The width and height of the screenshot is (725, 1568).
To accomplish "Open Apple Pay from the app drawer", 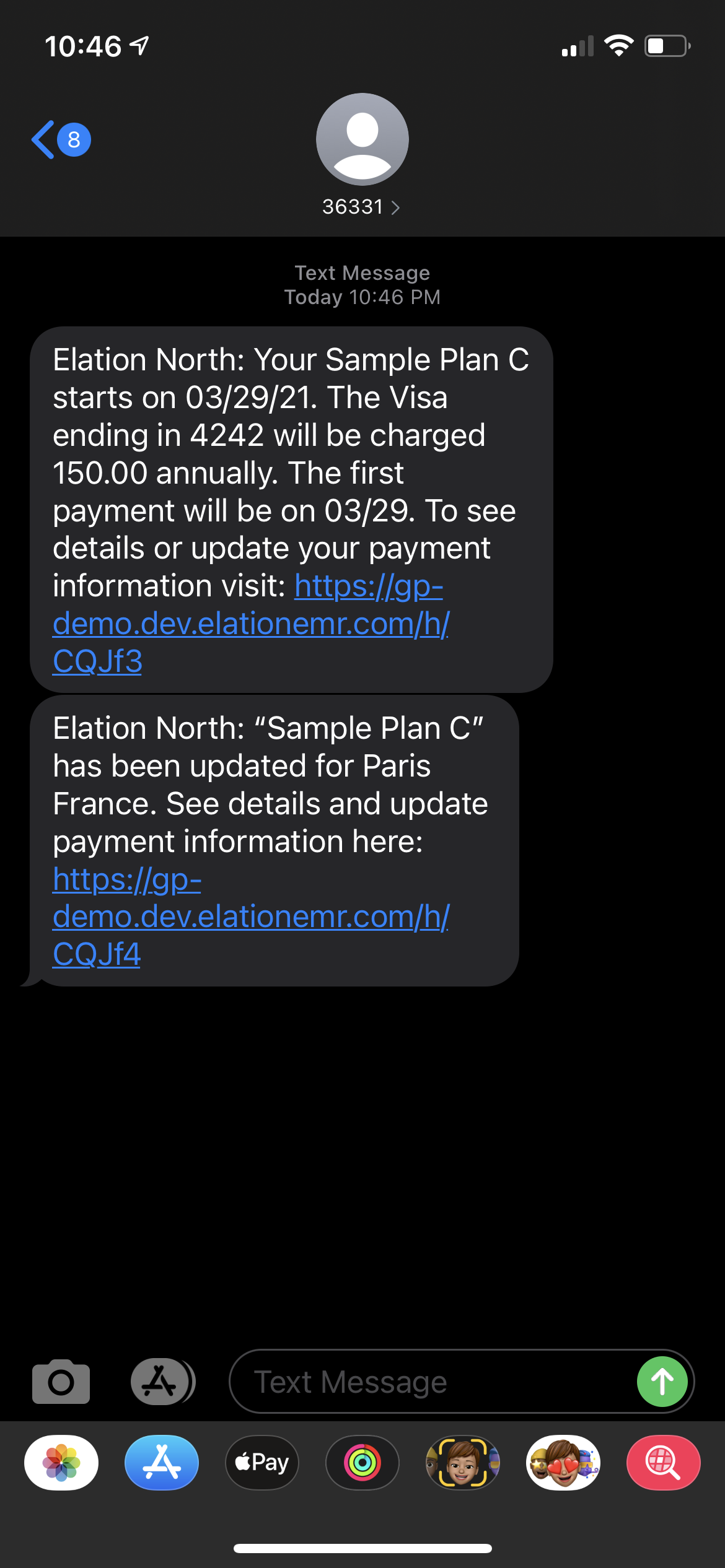I will pos(261,1462).
